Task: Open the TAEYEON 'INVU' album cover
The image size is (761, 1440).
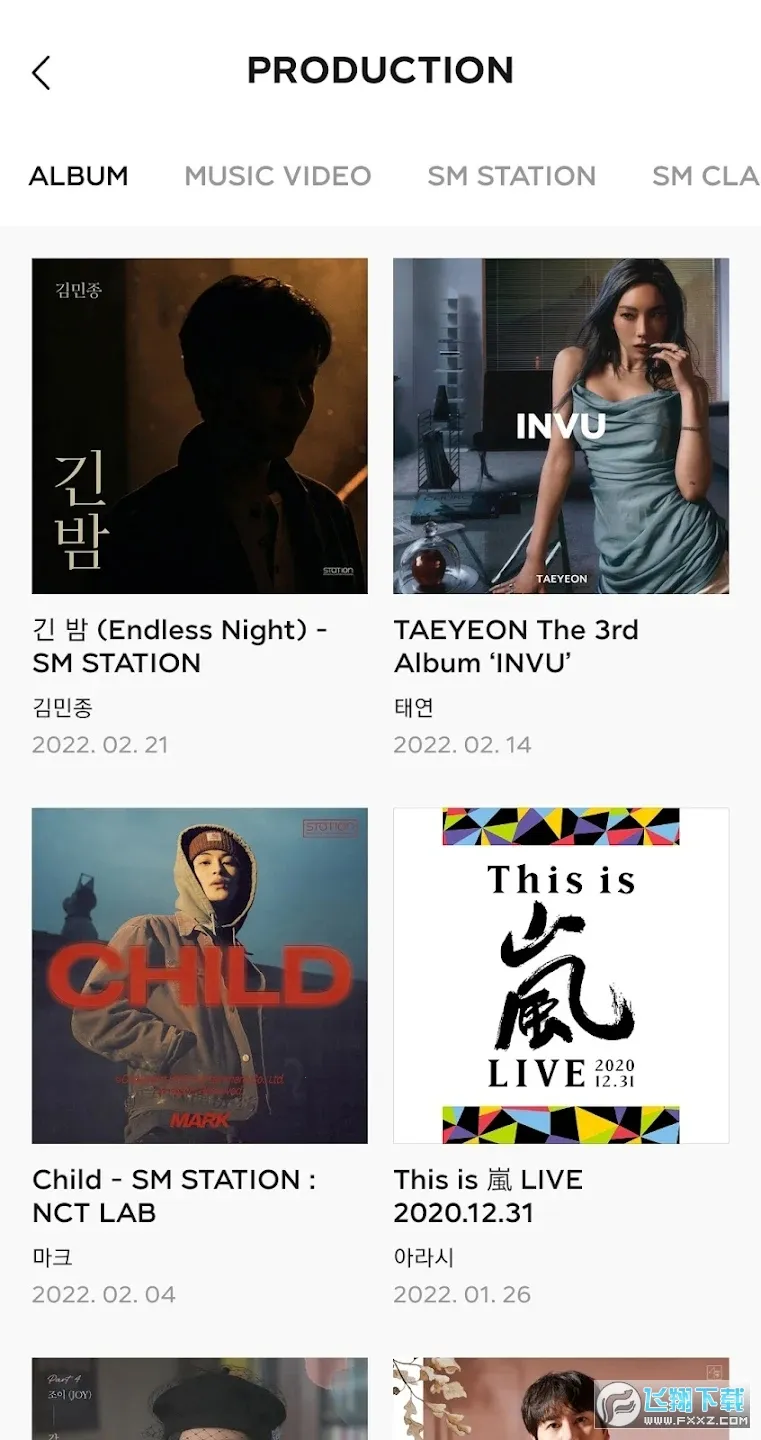Action: click(x=561, y=425)
